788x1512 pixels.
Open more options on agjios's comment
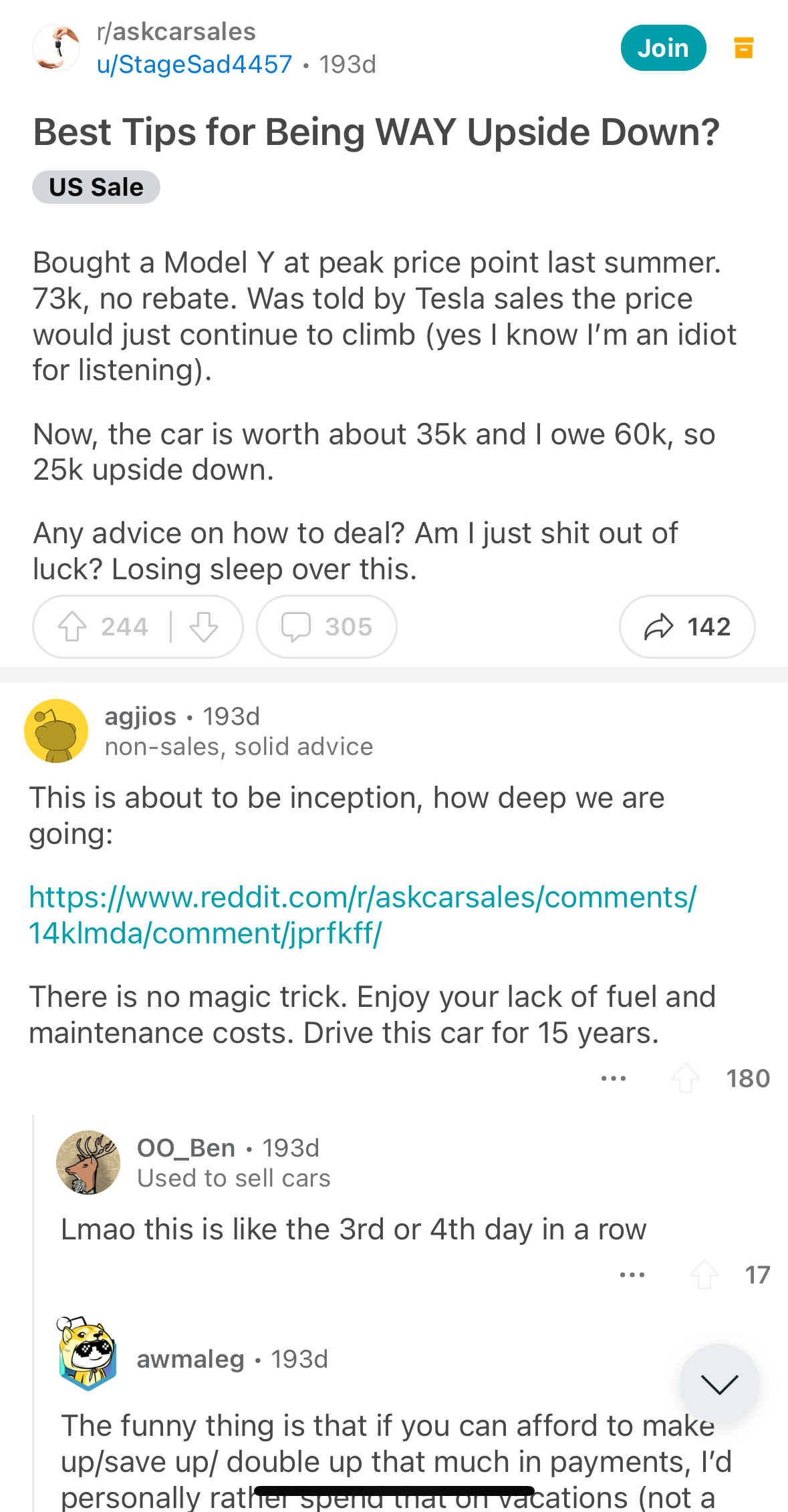pyautogui.click(x=613, y=1078)
